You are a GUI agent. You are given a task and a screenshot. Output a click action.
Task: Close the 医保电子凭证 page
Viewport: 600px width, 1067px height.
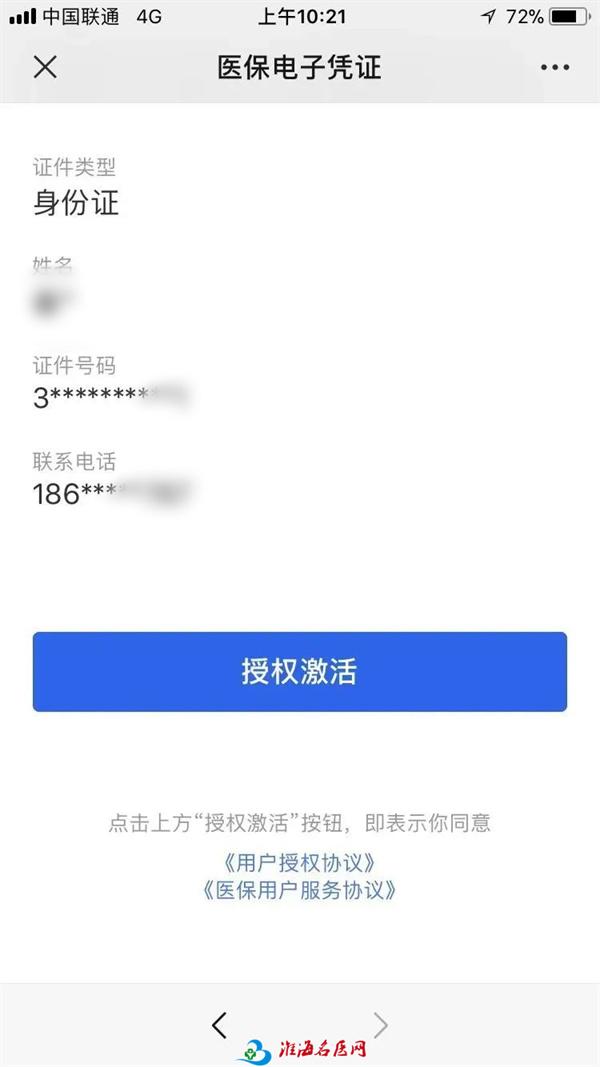46,67
